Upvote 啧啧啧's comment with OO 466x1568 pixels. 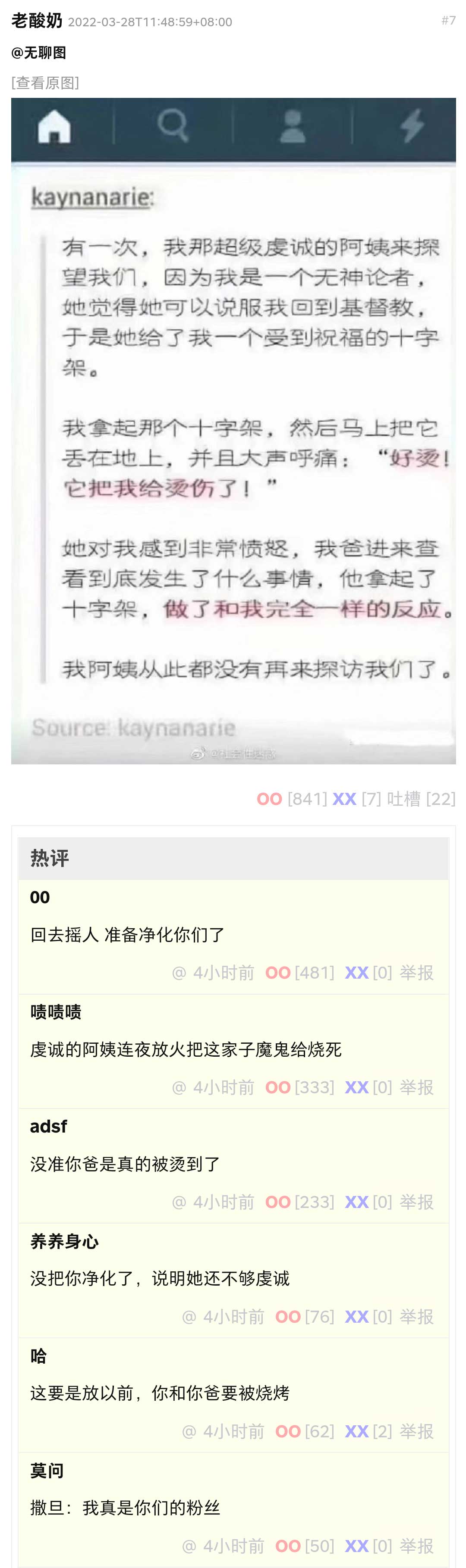pyautogui.click(x=278, y=1087)
